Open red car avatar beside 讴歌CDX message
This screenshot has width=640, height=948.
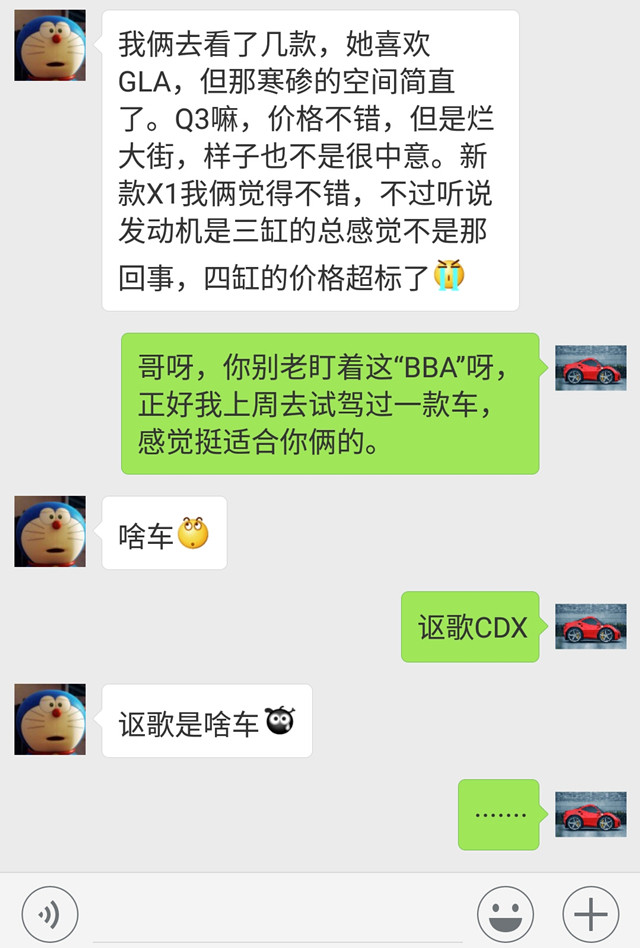[x=591, y=627]
